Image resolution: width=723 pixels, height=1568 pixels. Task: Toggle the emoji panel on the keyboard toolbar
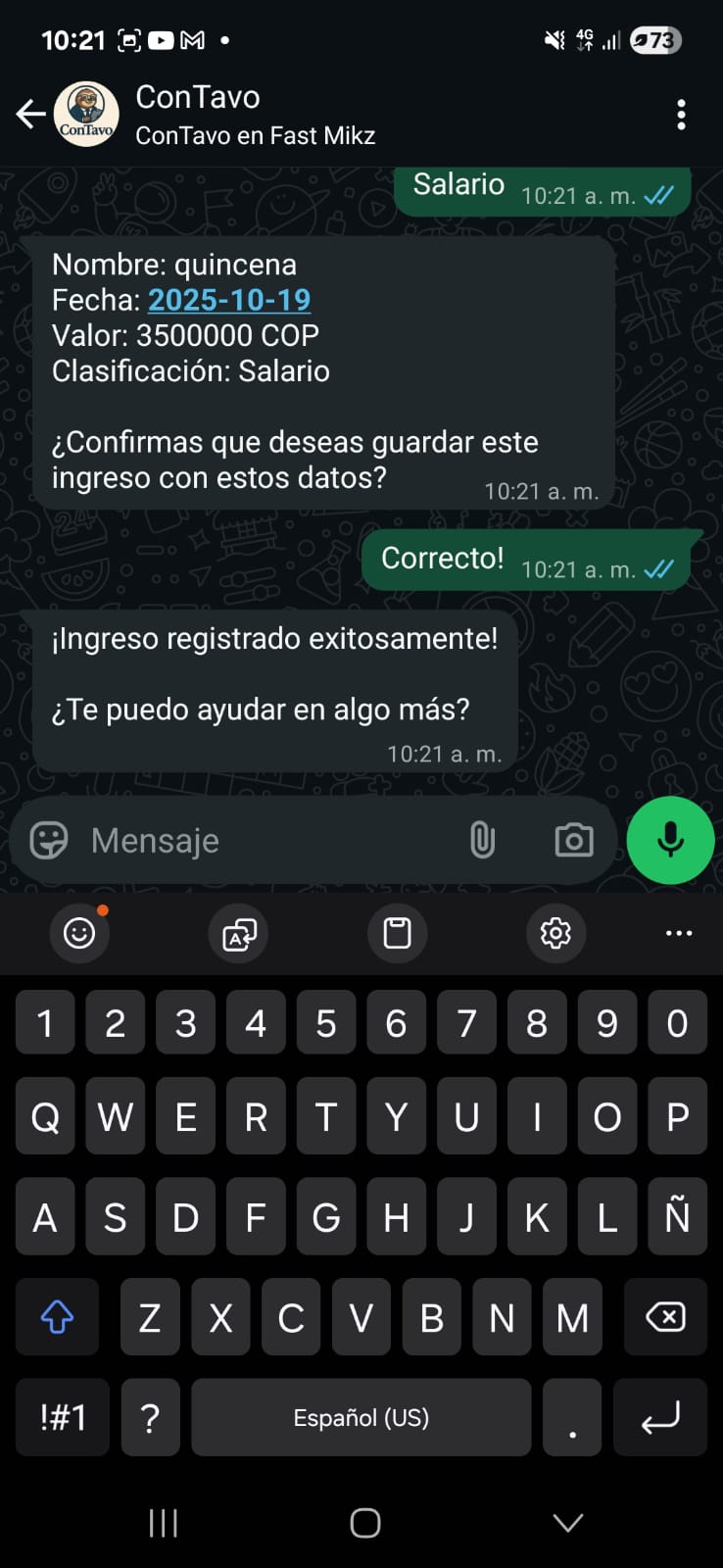pos(79,934)
